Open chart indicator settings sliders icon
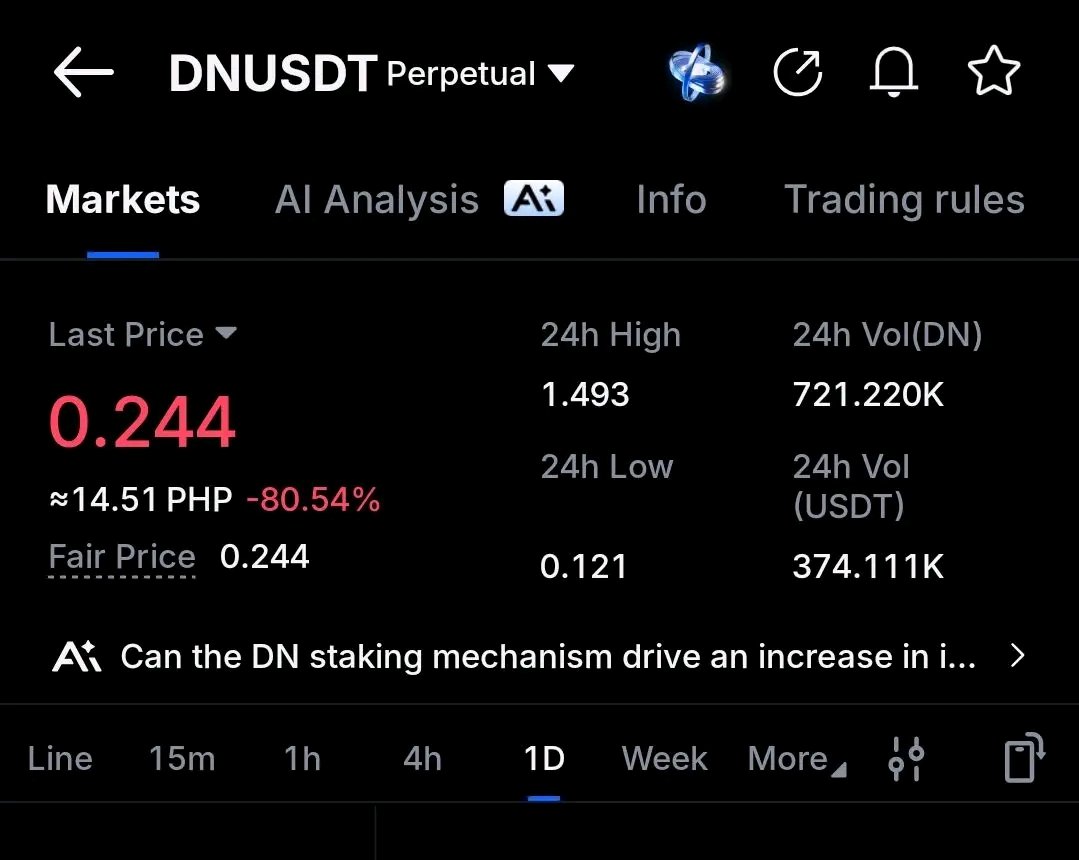 (906, 759)
